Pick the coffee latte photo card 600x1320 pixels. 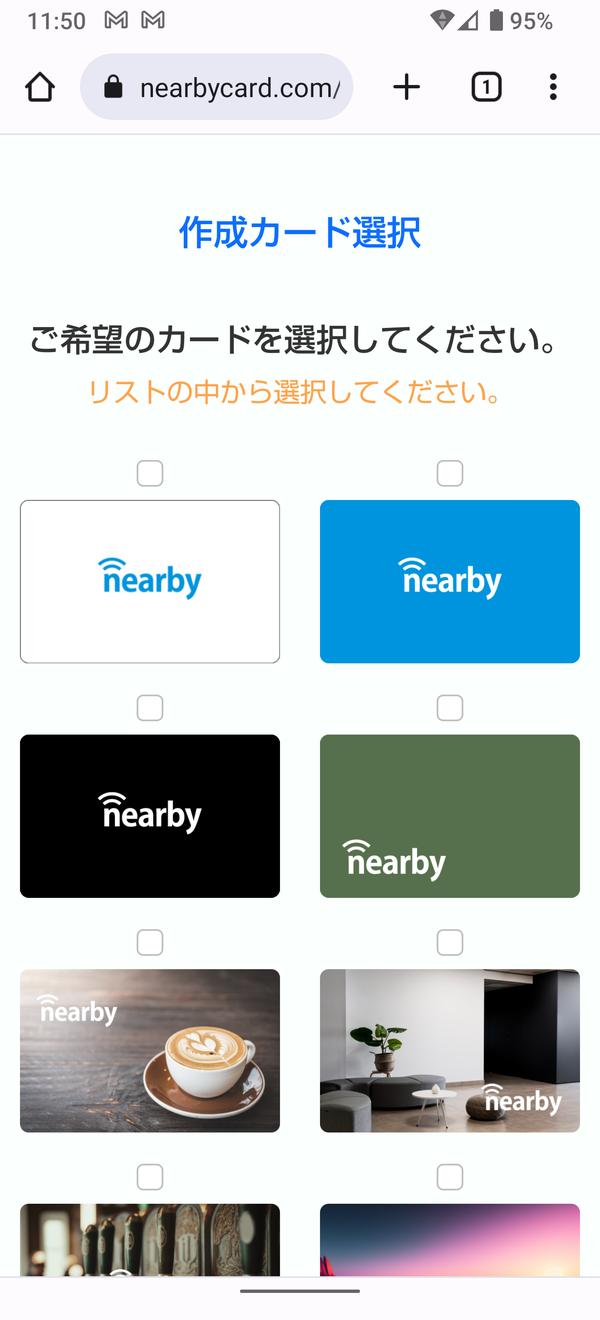click(150, 1051)
